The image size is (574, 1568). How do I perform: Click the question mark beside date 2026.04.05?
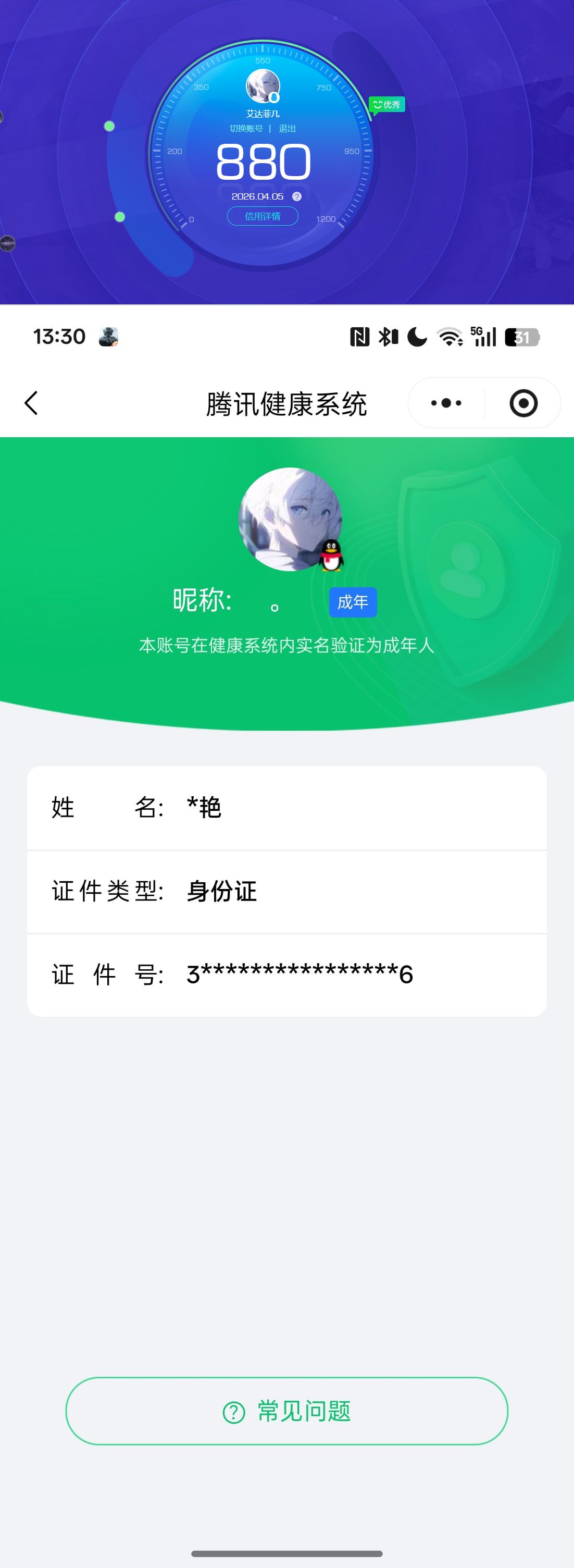click(x=296, y=196)
